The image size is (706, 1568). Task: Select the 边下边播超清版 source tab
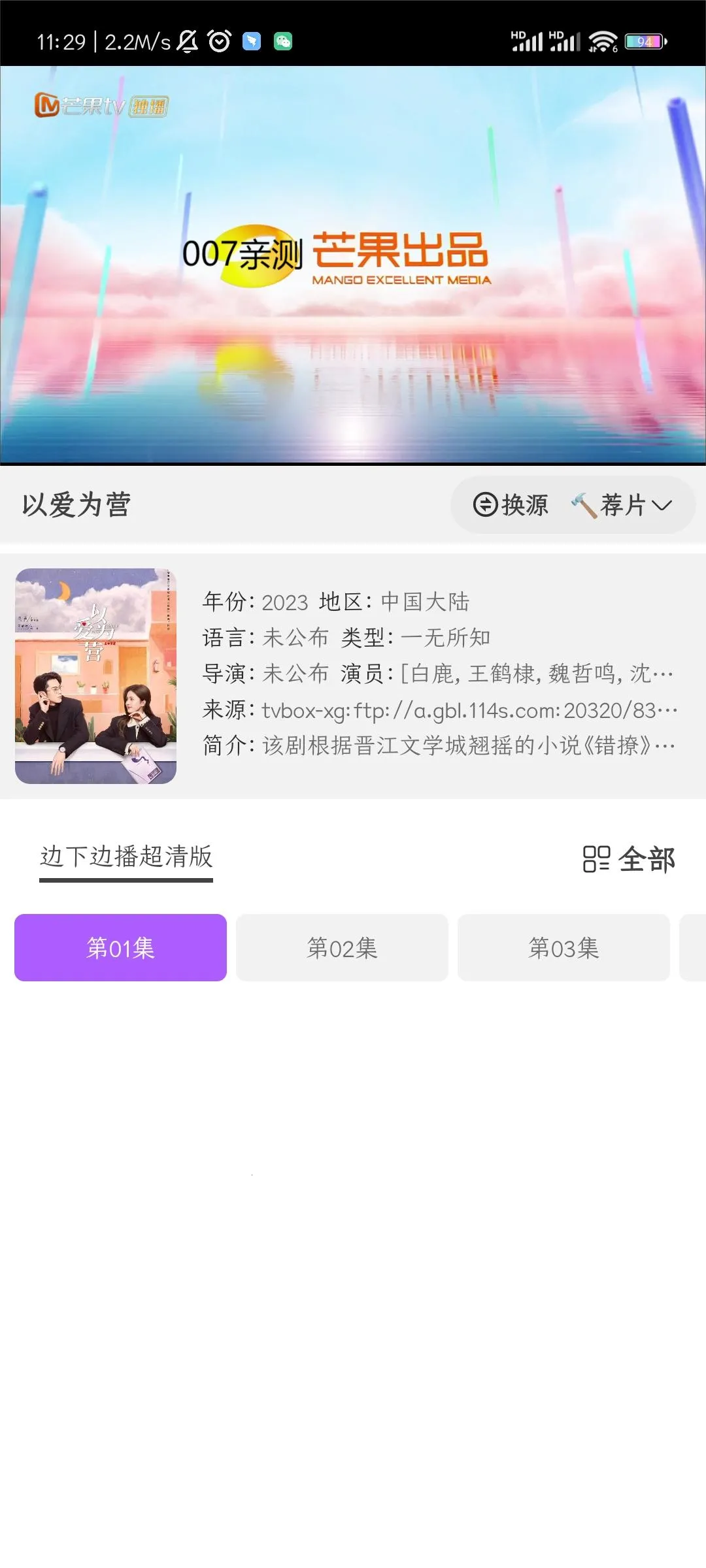pos(126,857)
